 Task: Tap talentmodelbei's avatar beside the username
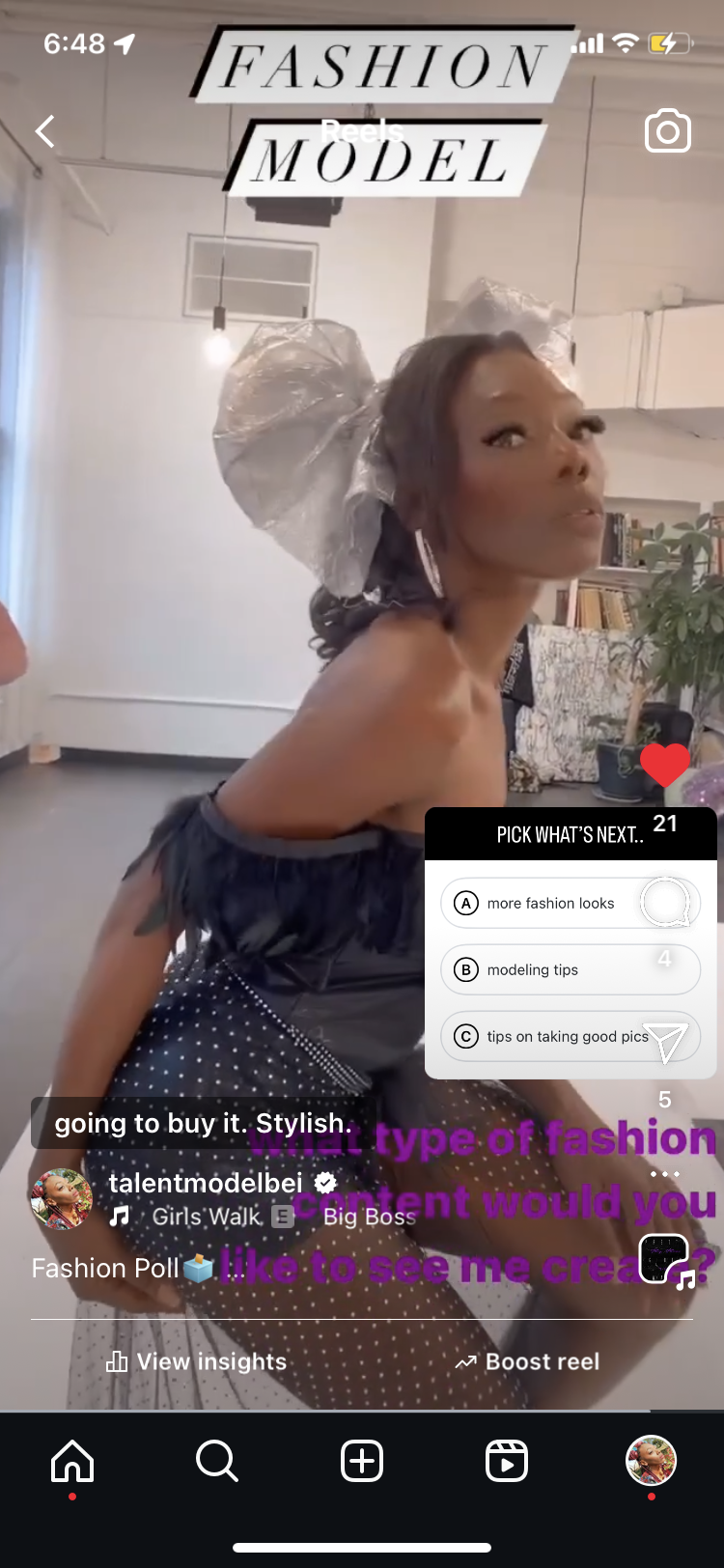point(62,1199)
